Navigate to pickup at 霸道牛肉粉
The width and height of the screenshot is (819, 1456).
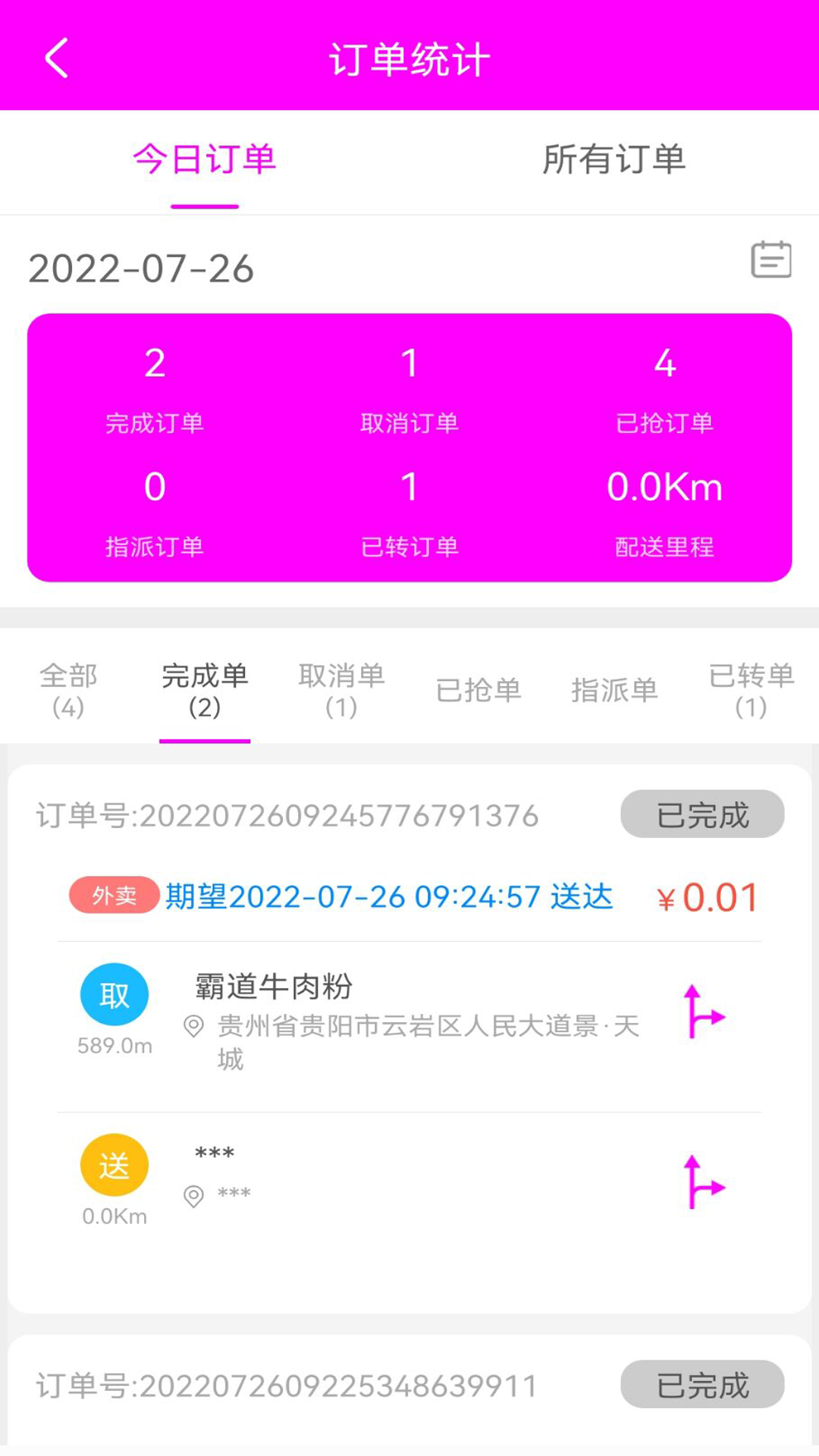pos(704,1012)
